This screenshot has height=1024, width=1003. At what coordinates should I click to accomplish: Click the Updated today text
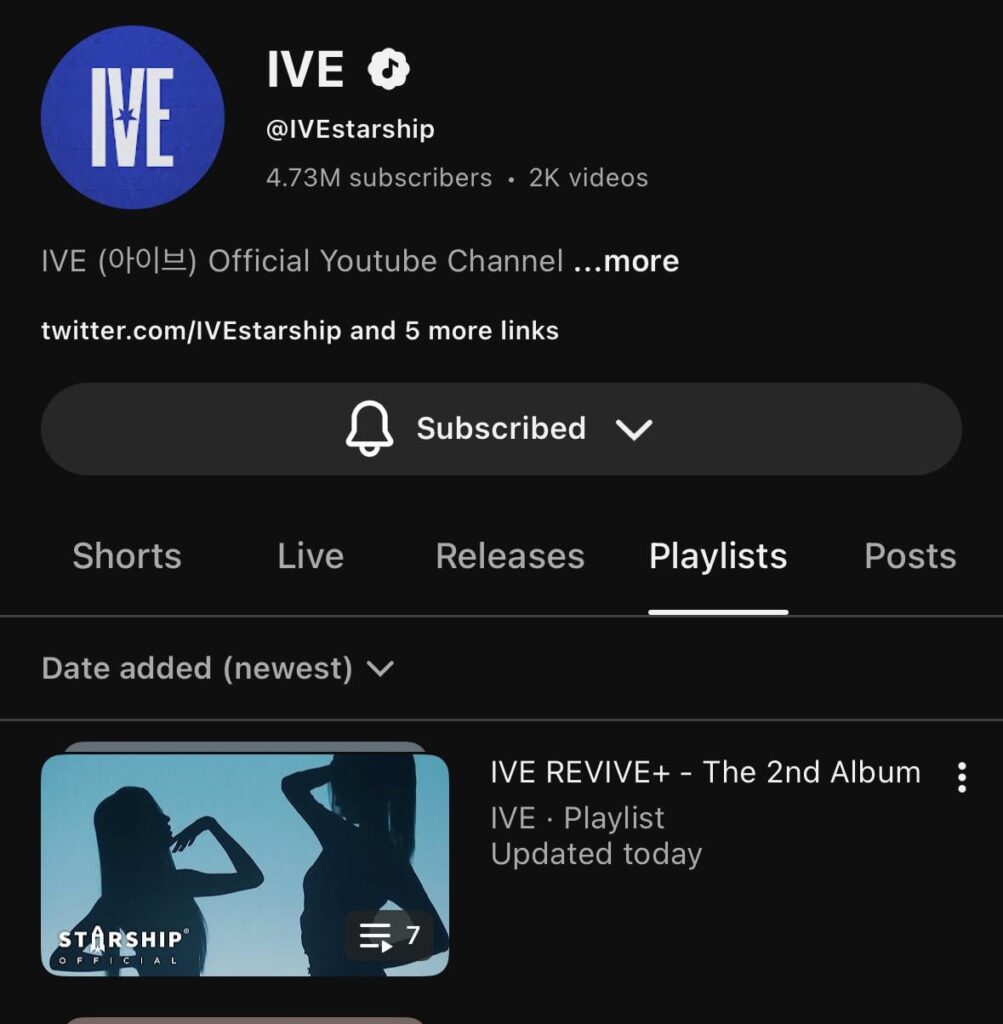[596, 854]
